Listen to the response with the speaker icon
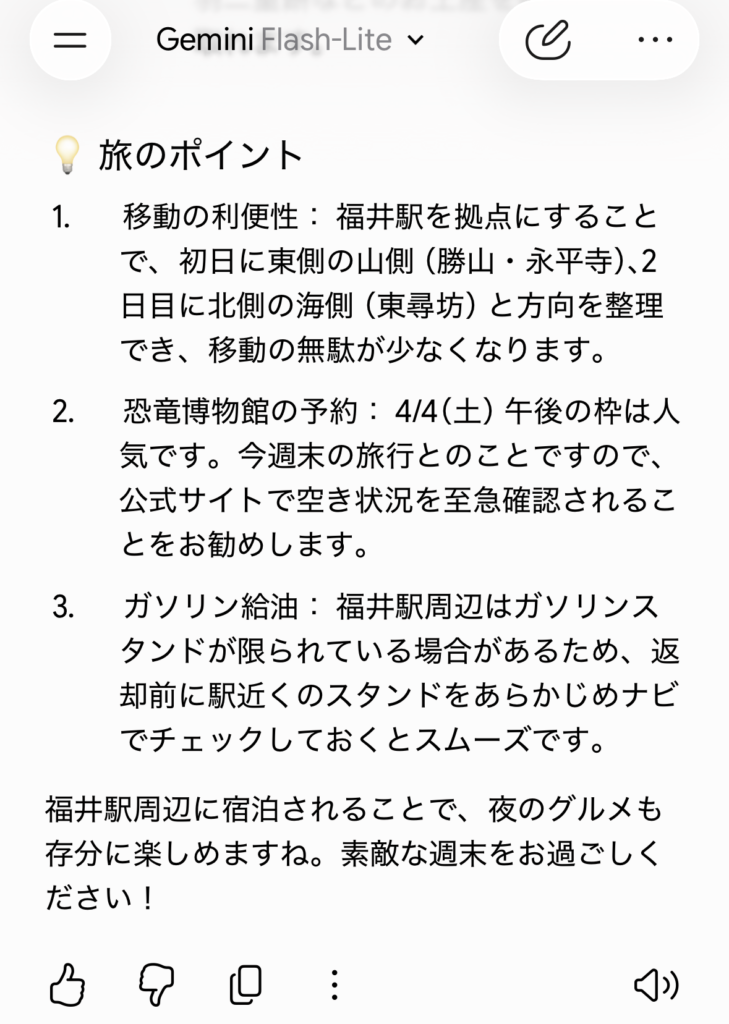The width and height of the screenshot is (729, 1024). [x=656, y=984]
